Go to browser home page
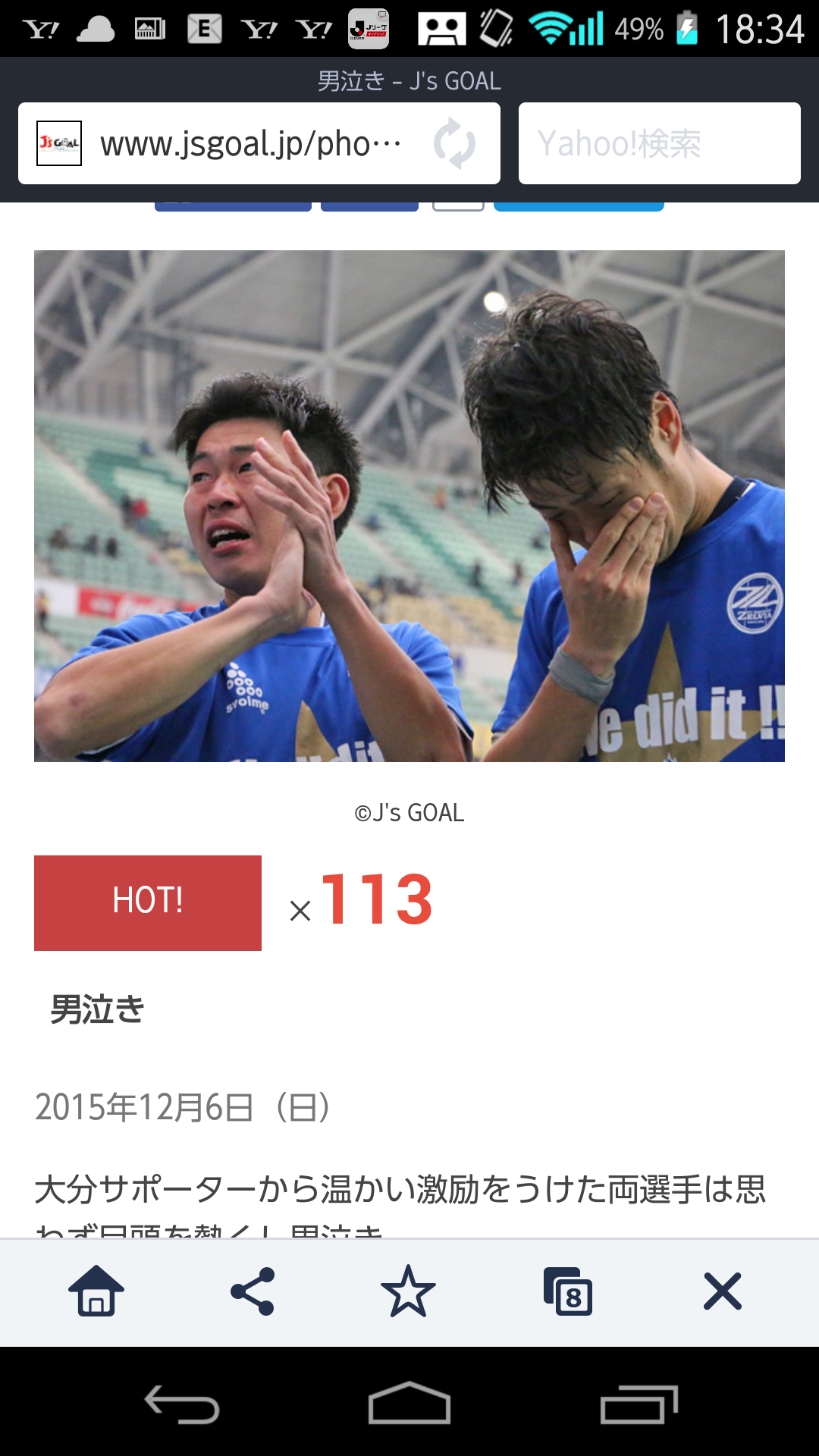819x1456 pixels. 96,1291
